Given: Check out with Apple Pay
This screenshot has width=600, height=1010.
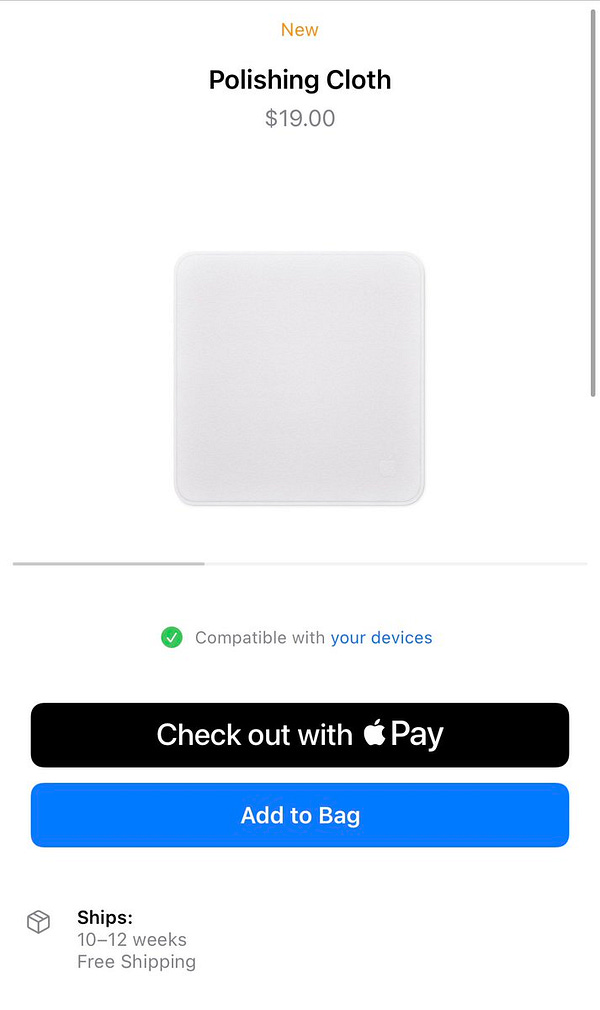Looking at the screenshot, I should (300, 735).
